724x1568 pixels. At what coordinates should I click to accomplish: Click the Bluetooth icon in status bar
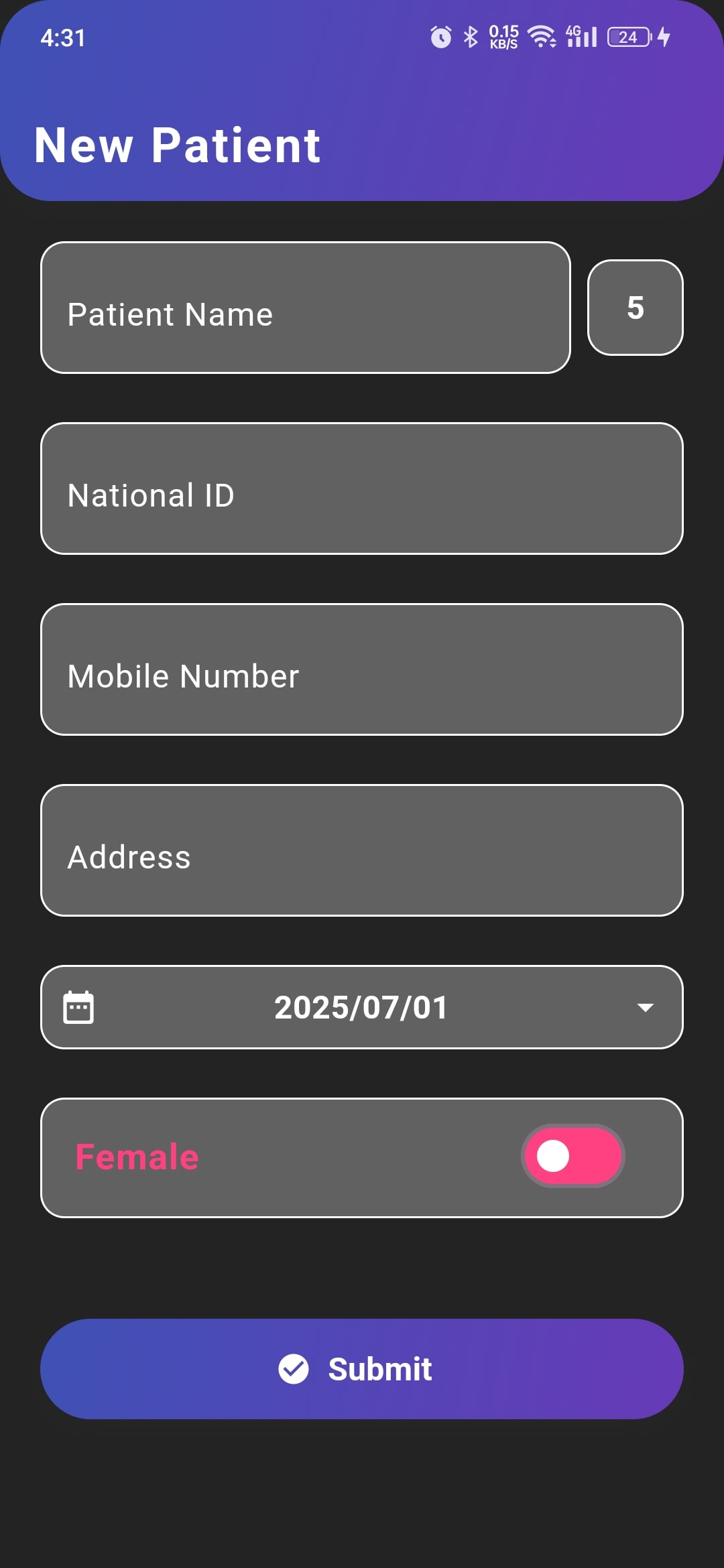point(471,37)
